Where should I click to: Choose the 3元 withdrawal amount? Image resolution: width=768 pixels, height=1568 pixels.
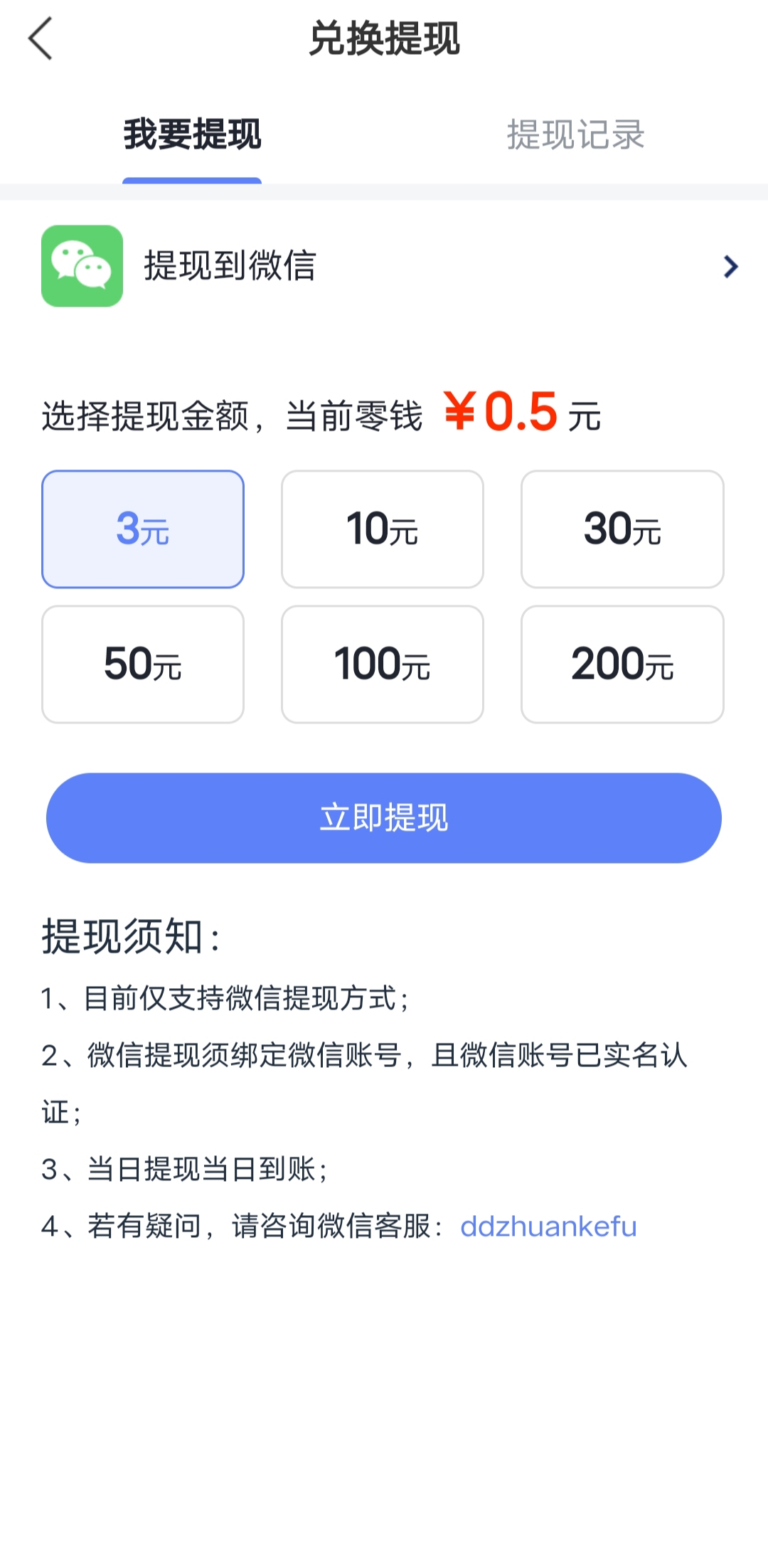pos(143,529)
